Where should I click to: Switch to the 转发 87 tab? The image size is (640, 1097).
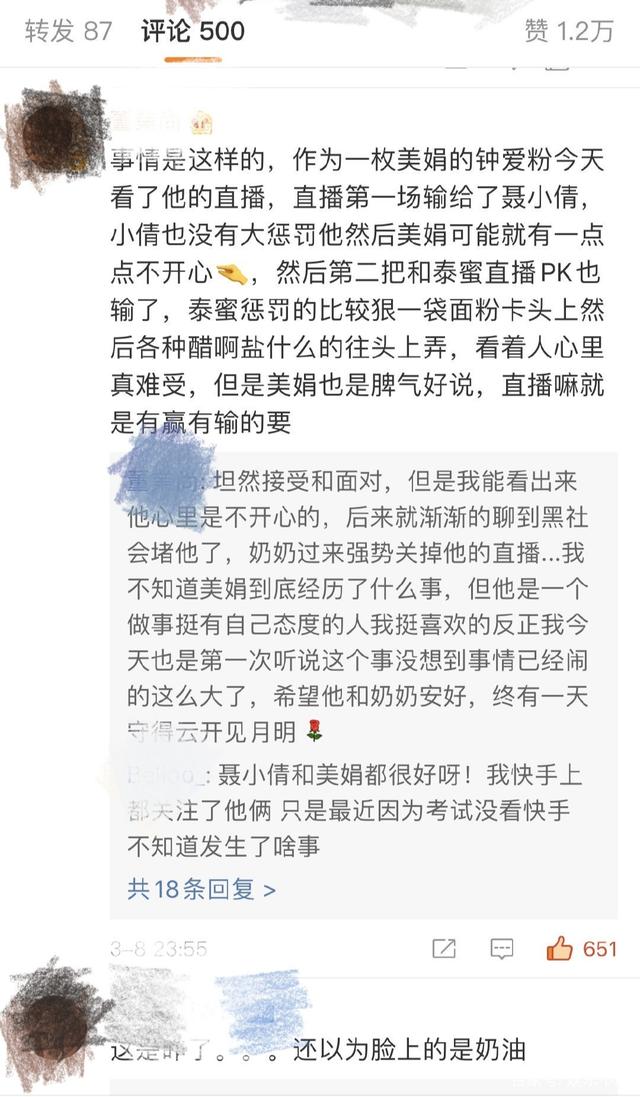pos(68,31)
